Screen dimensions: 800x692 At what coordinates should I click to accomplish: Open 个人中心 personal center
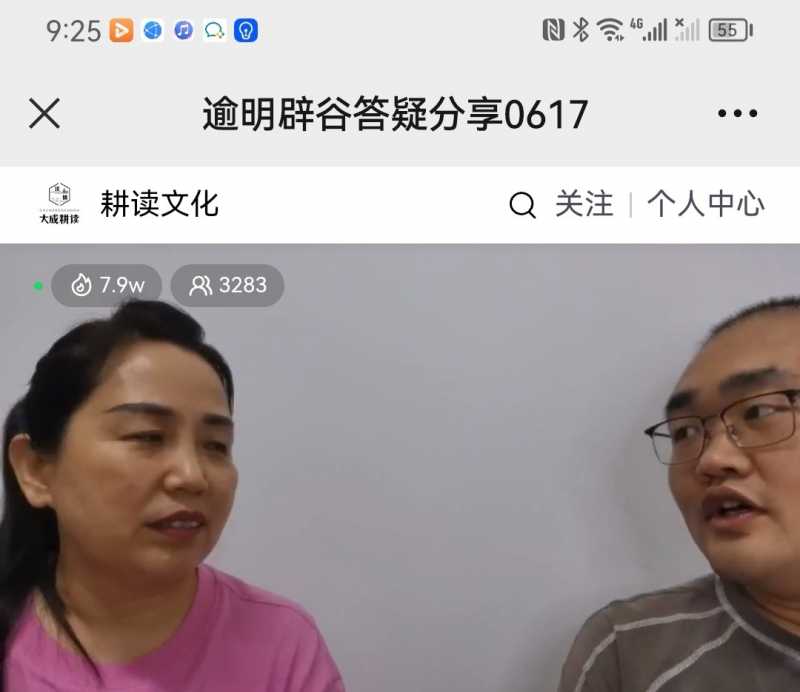(x=705, y=204)
